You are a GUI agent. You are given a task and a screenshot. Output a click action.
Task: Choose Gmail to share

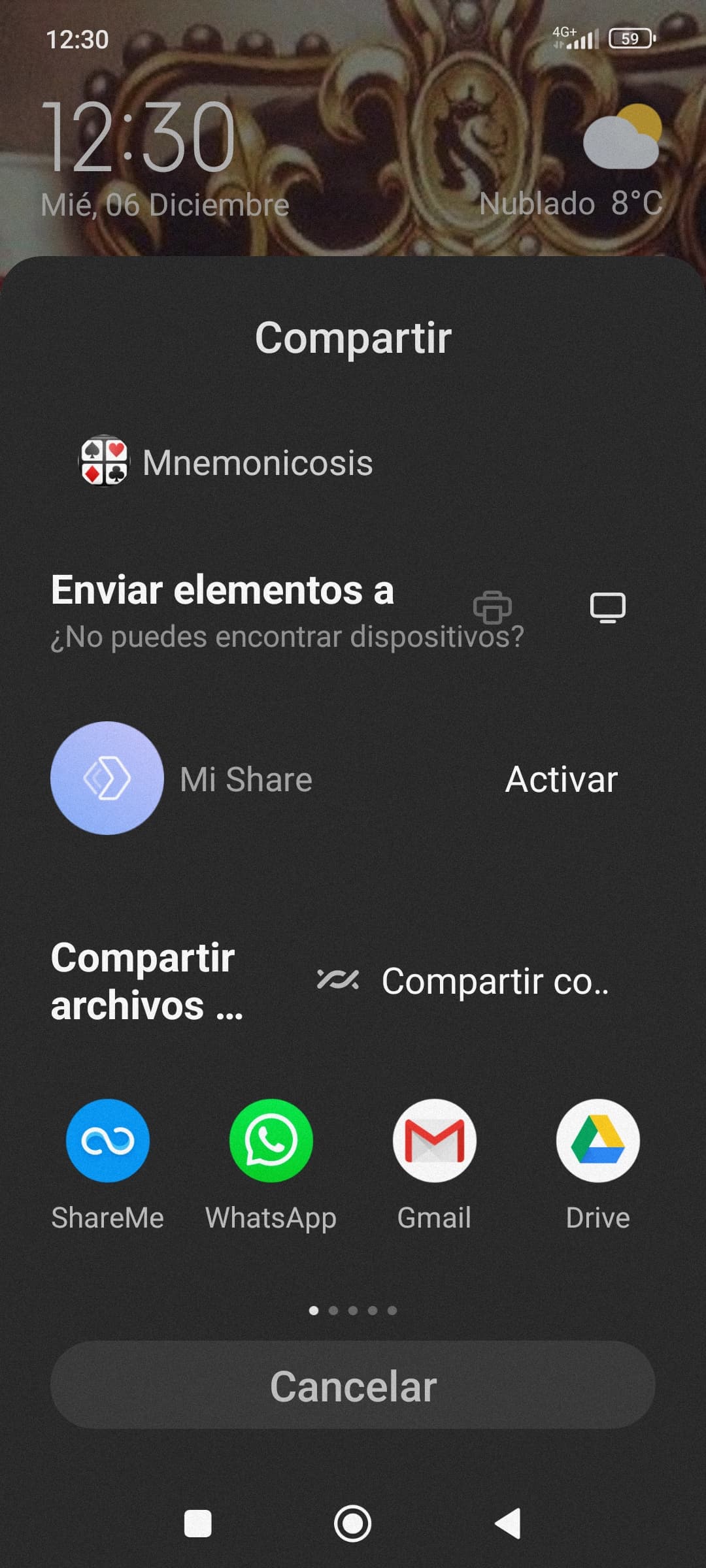point(435,1141)
